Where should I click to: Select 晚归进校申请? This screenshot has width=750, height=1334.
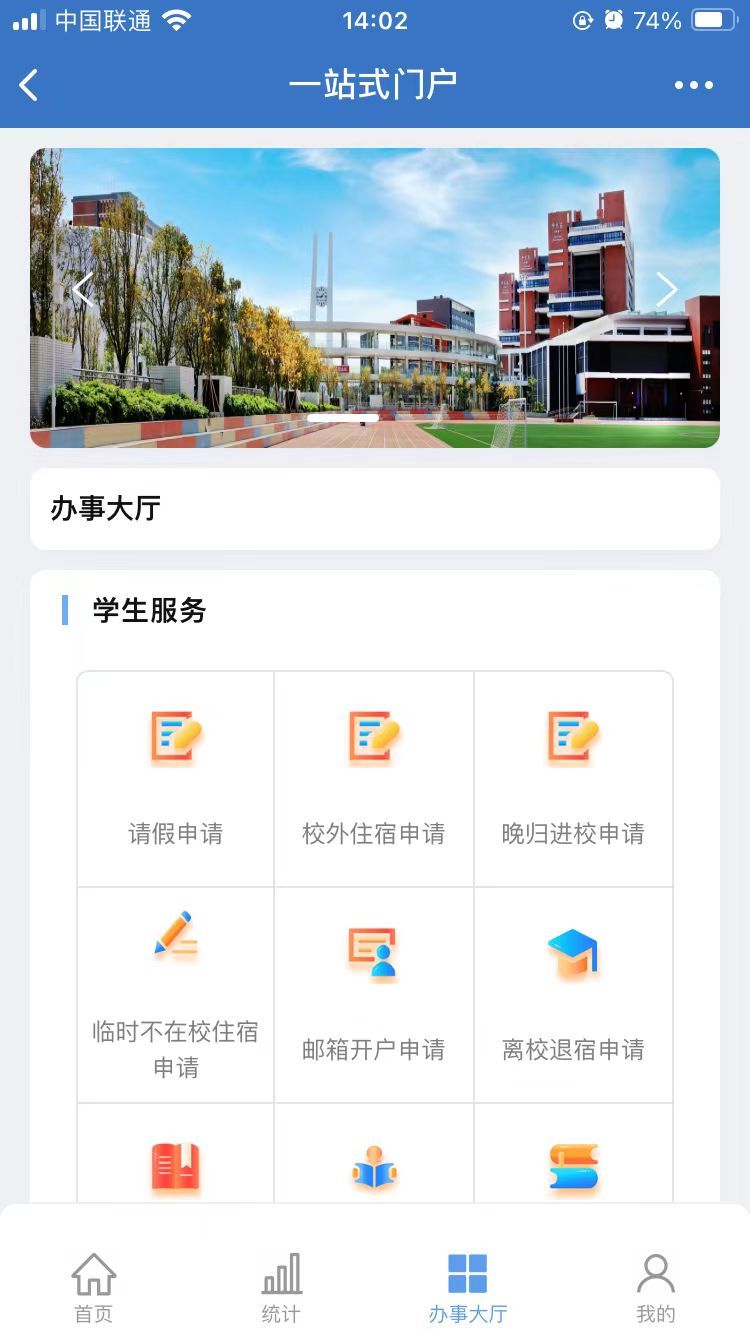pos(573,778)
